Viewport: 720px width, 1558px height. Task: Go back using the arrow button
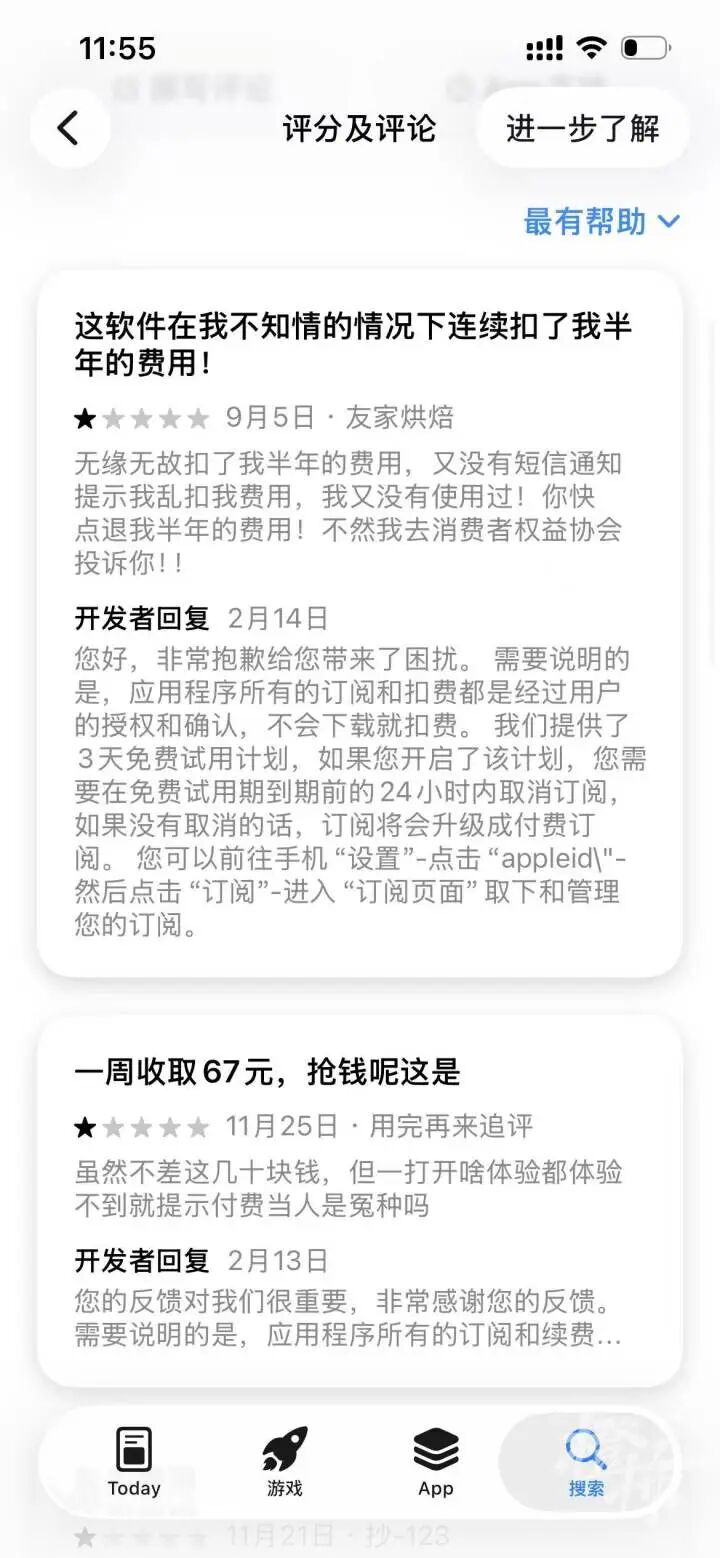(69, 128)
